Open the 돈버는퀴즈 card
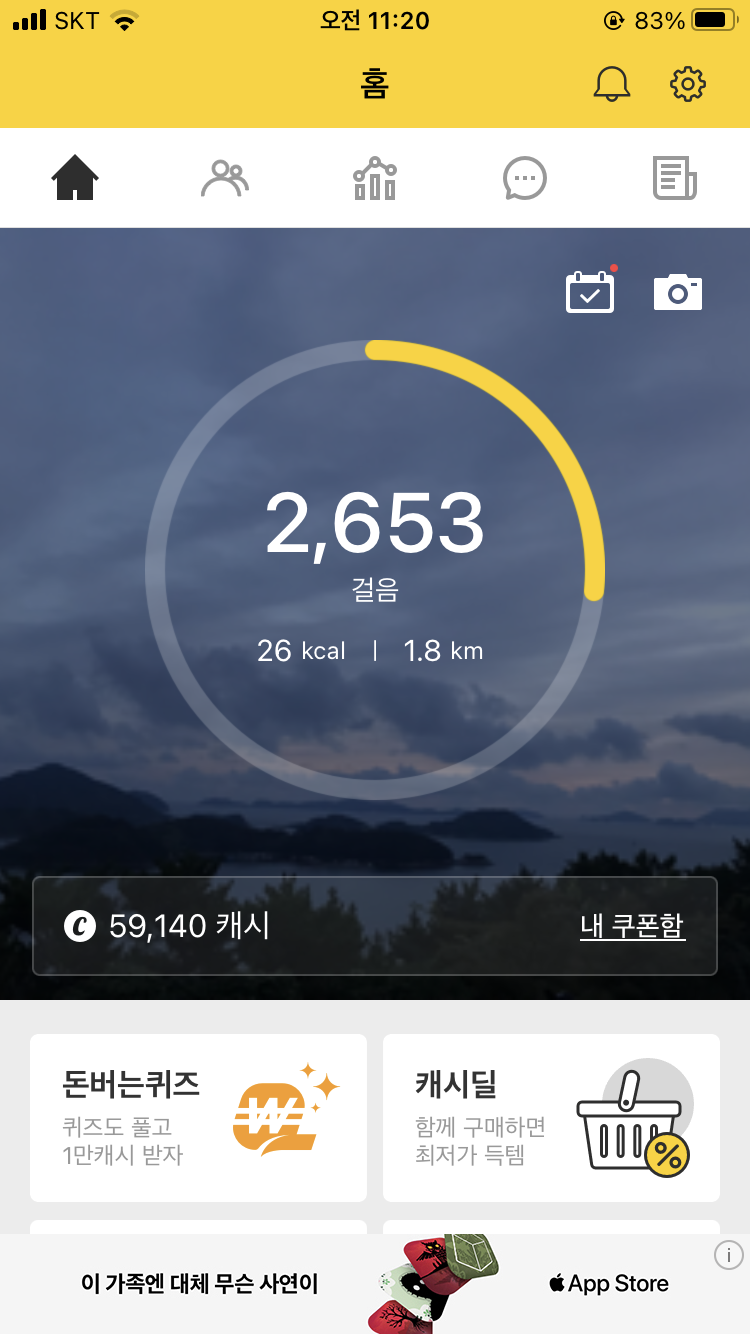The width and height of the screenshot is (750, 1334). [198, 1118]
